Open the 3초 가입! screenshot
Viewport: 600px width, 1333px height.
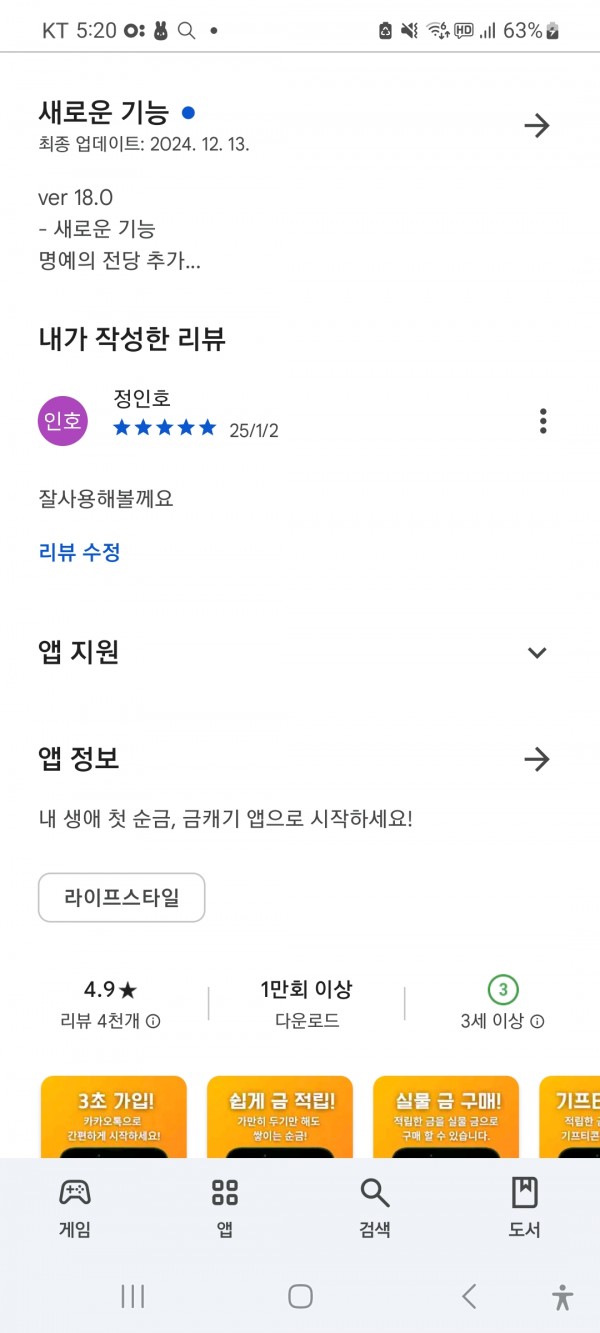114,1117
